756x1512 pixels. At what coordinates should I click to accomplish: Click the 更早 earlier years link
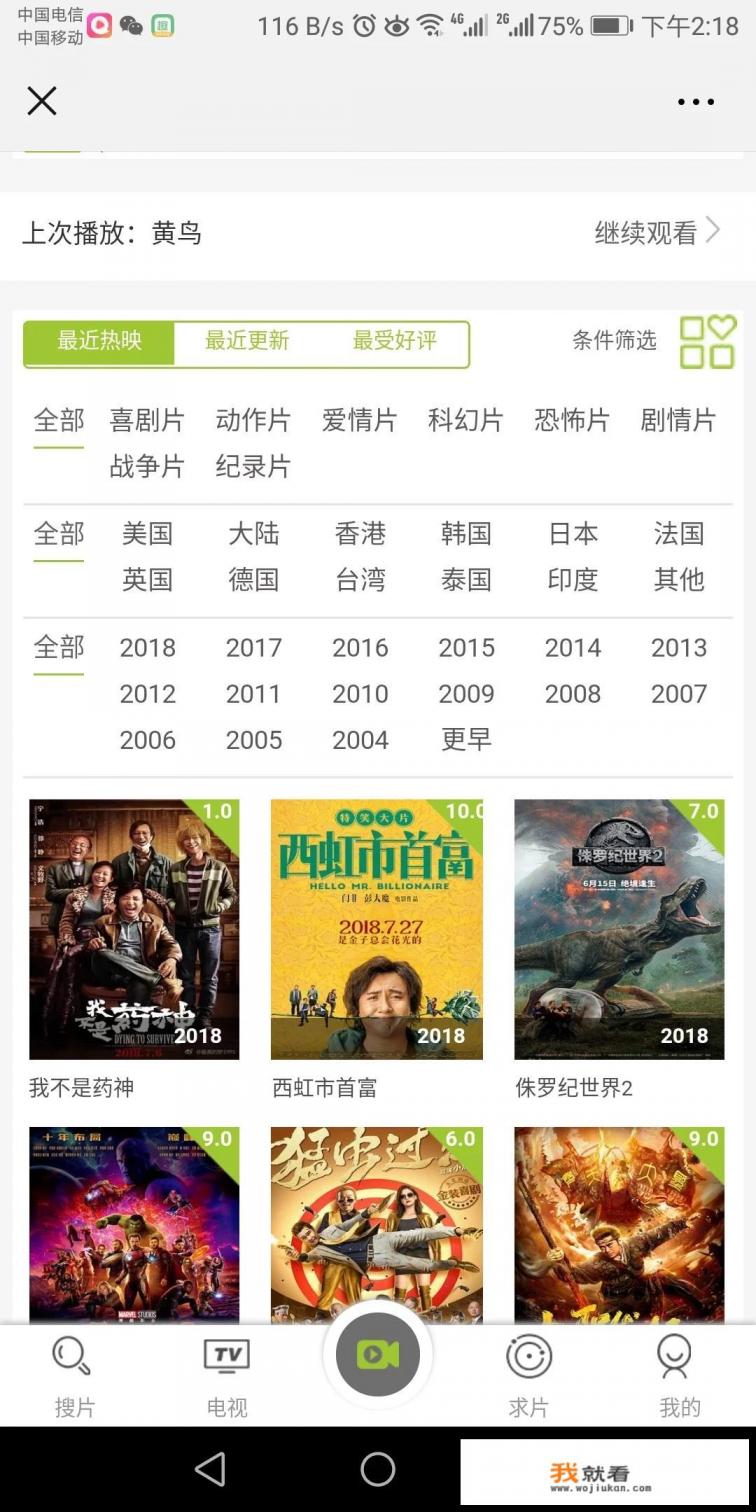click(x=466, y=740)
